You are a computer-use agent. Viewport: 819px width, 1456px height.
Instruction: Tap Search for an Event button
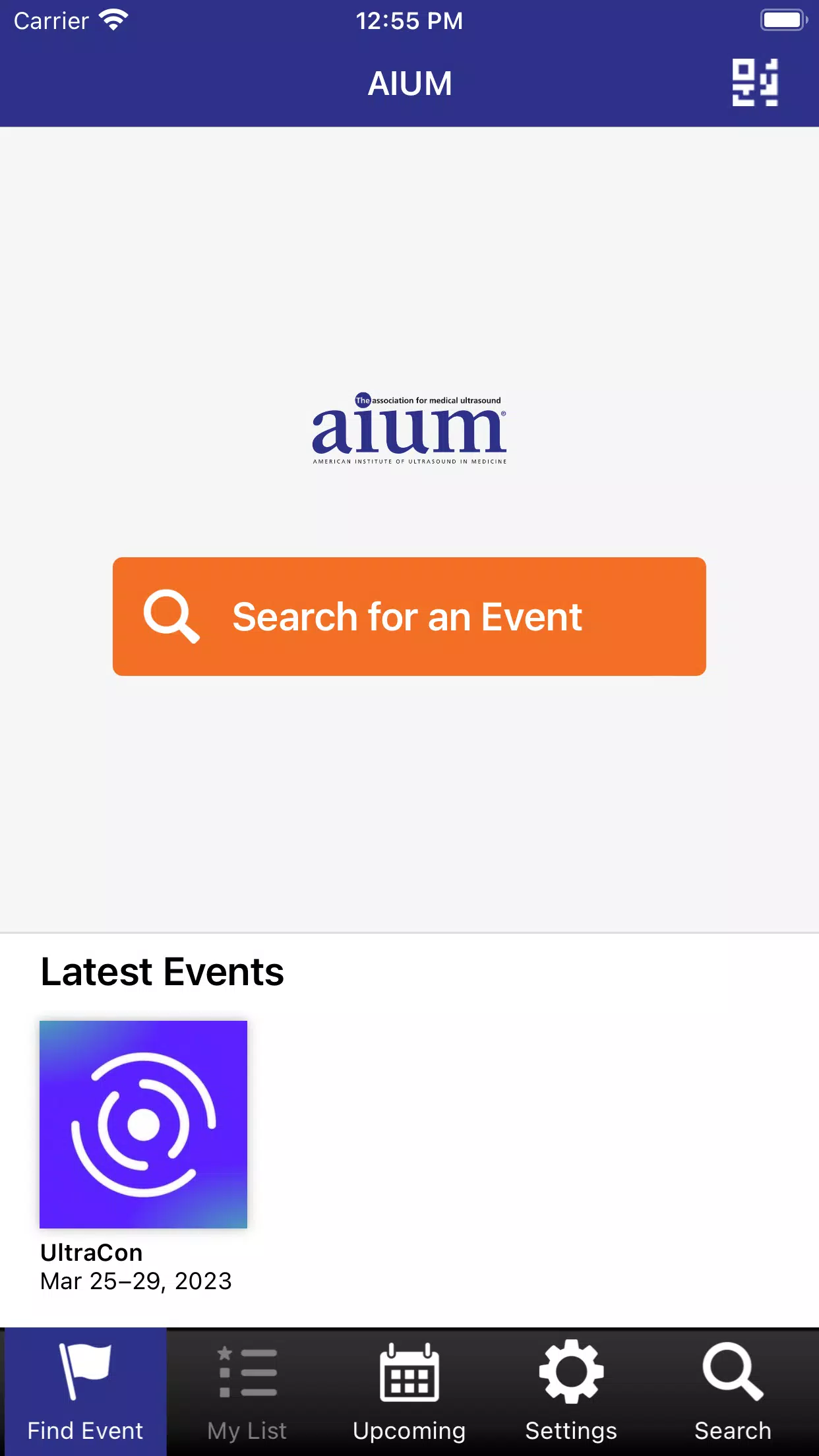(409, 617)
